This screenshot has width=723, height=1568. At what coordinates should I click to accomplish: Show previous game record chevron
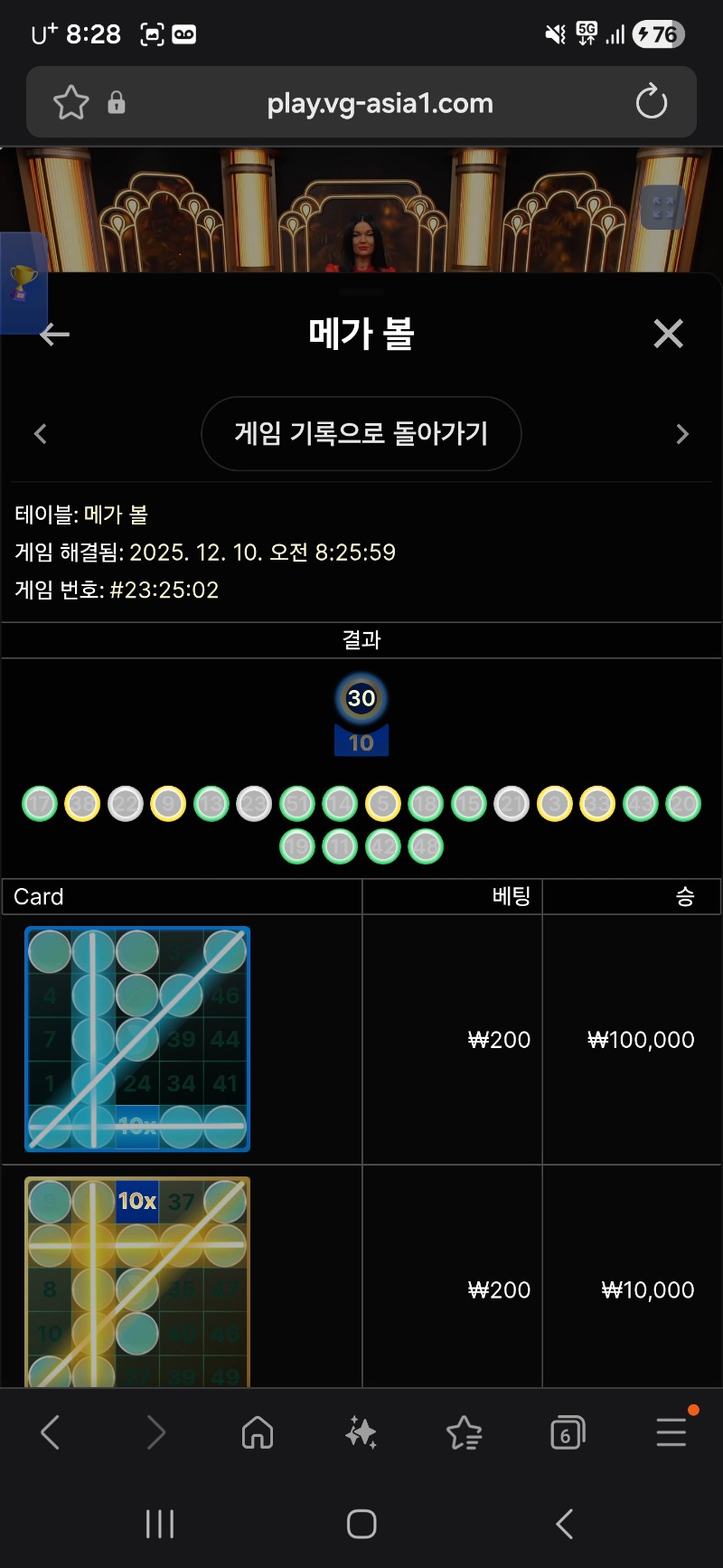tap(40, 434)
